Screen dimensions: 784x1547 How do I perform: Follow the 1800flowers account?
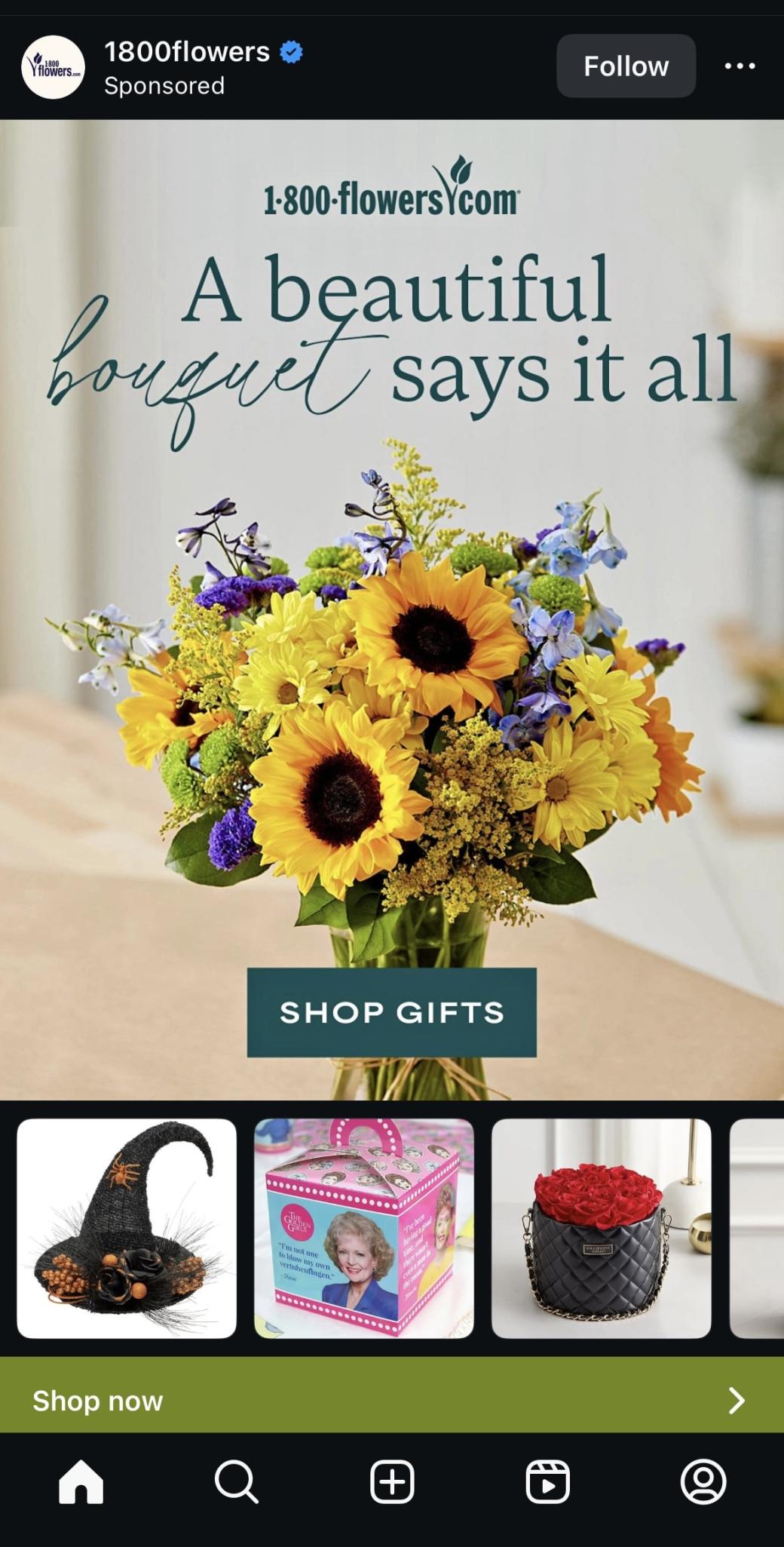pyautogui.click(x=626, y=66)
